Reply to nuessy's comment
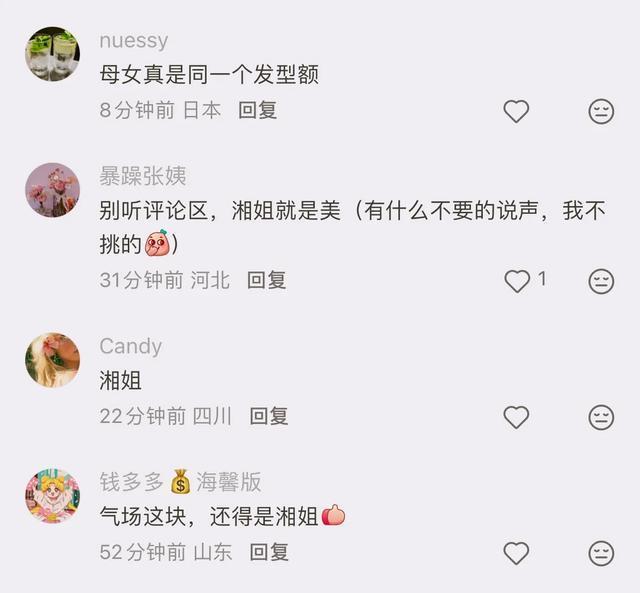The width and height of the screenshot is (640, 593). click(257, 110)
